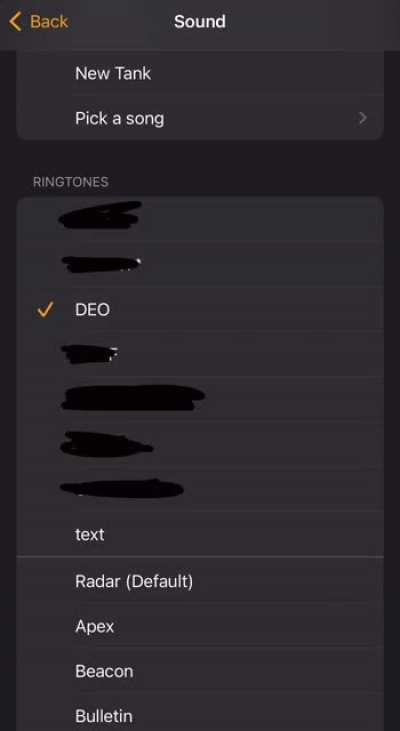Image resolution: width=400 pixels, height=731 pixels.
Task: Choose the Apex ringtone
Action: tap(200, 626)
